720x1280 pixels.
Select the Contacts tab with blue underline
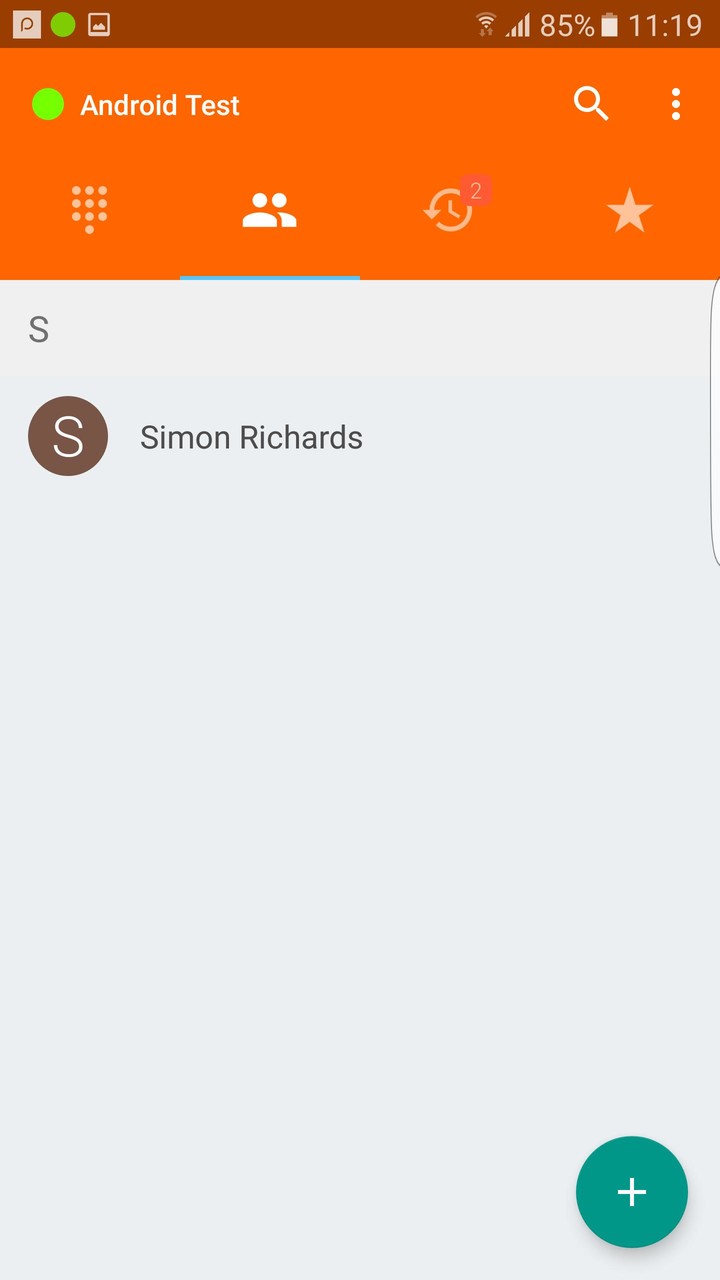(269, 208)
